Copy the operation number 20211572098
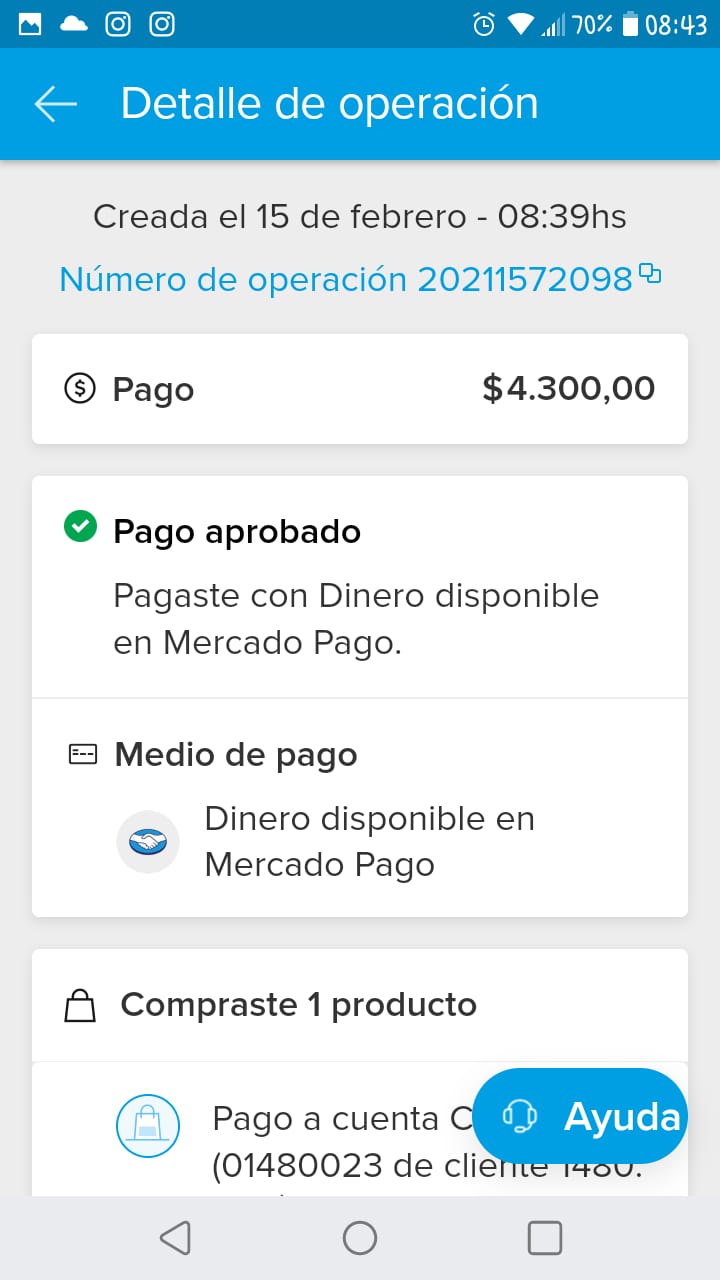Viewport: 720px width, 1280px height. pyautogui.click(x=651, y=273)
